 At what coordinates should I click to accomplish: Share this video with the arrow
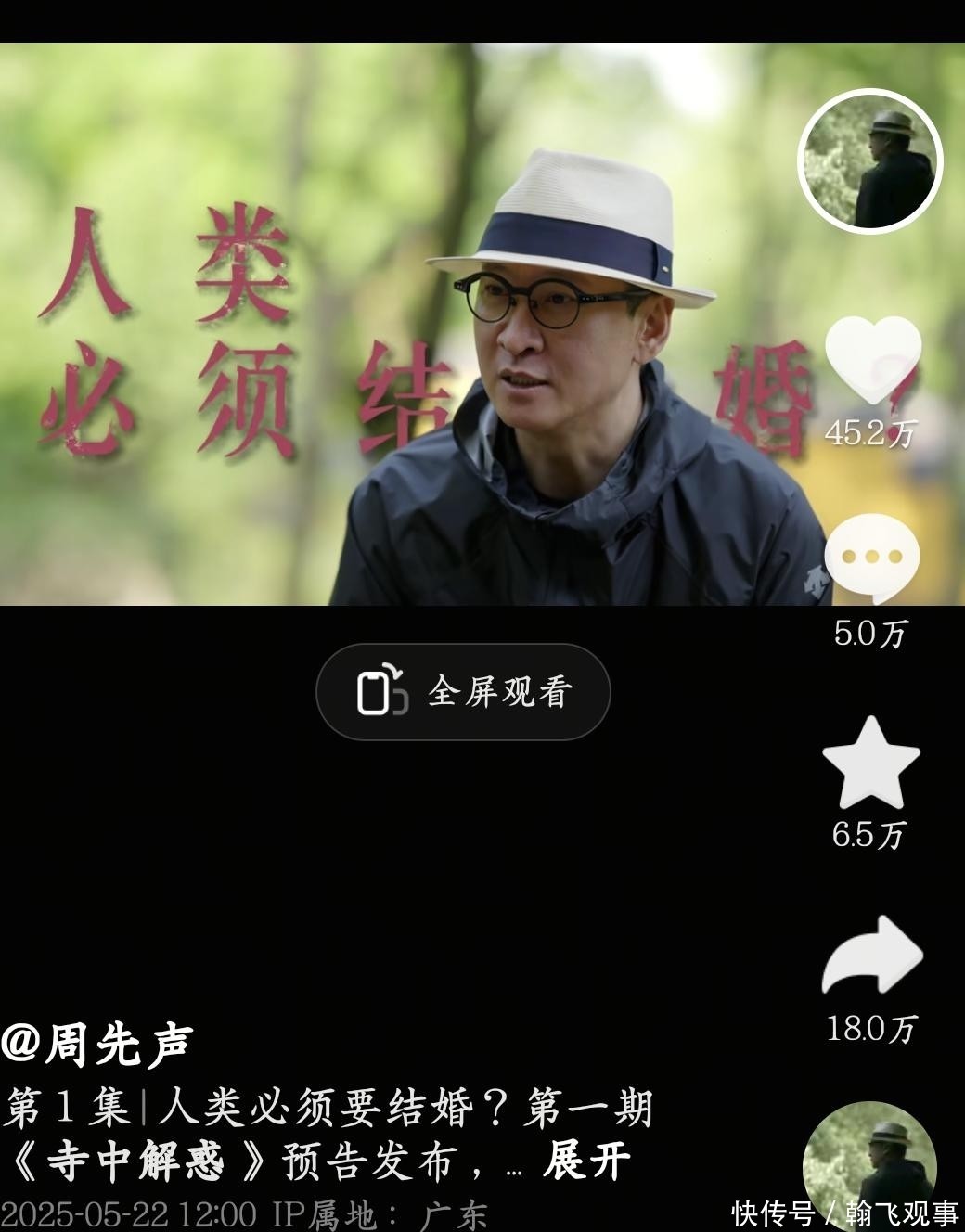pos(871,956)
